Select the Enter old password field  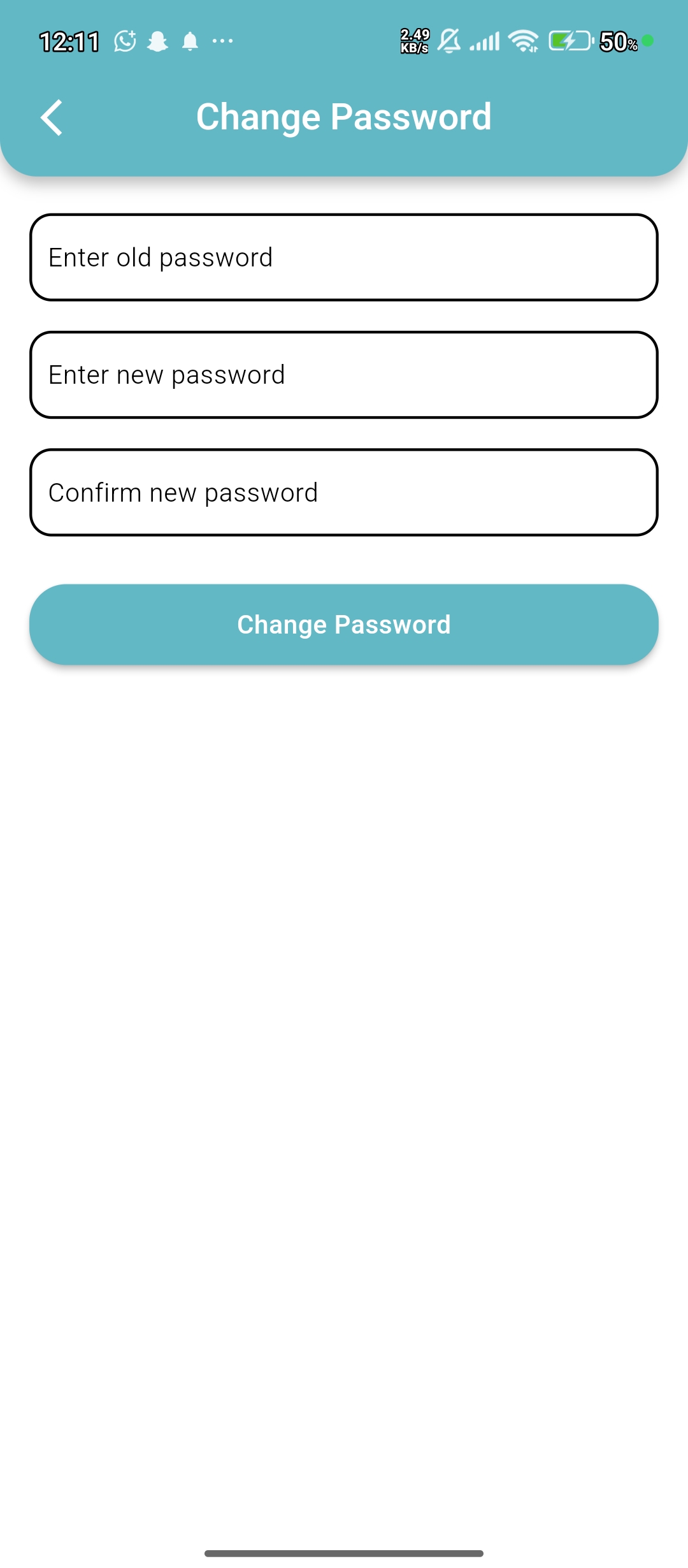pos(344,257)
